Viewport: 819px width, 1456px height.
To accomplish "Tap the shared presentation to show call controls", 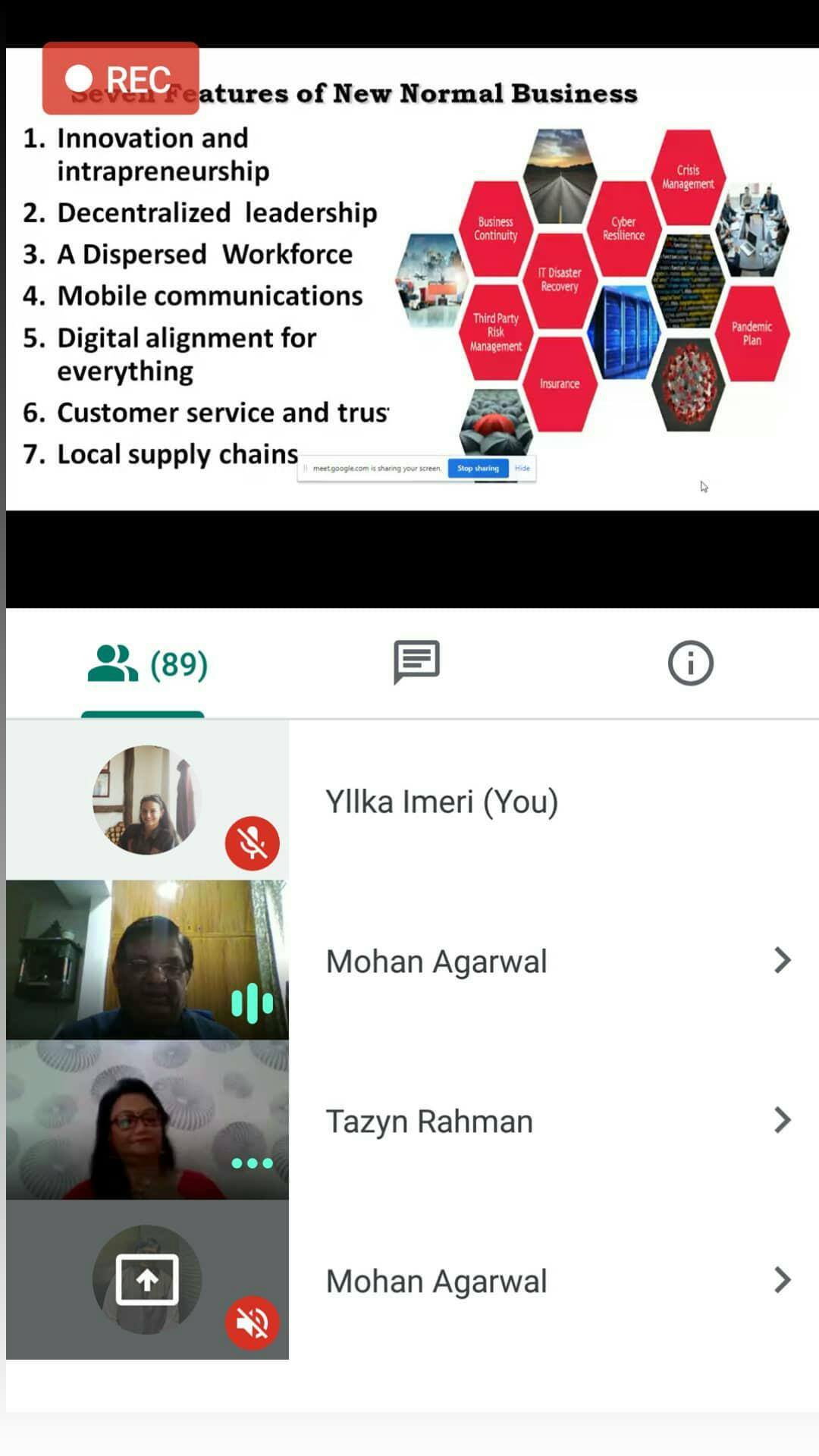I will 413,279.
